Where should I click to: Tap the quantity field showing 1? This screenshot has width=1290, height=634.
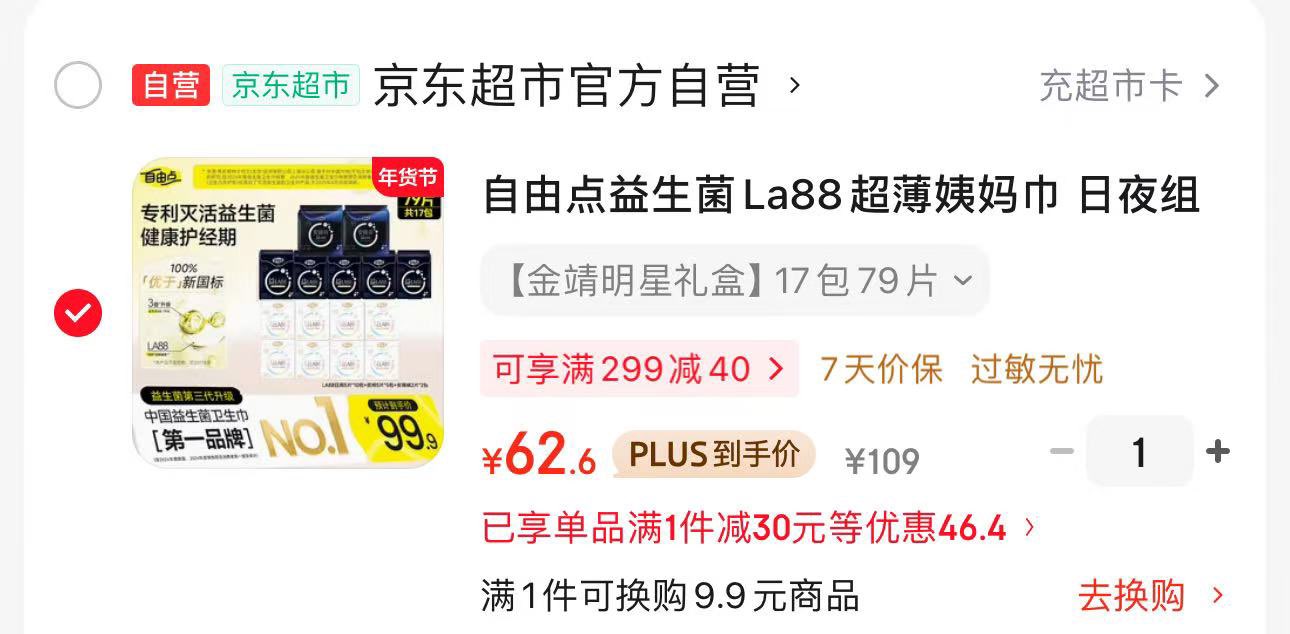tap(1140, 452)
